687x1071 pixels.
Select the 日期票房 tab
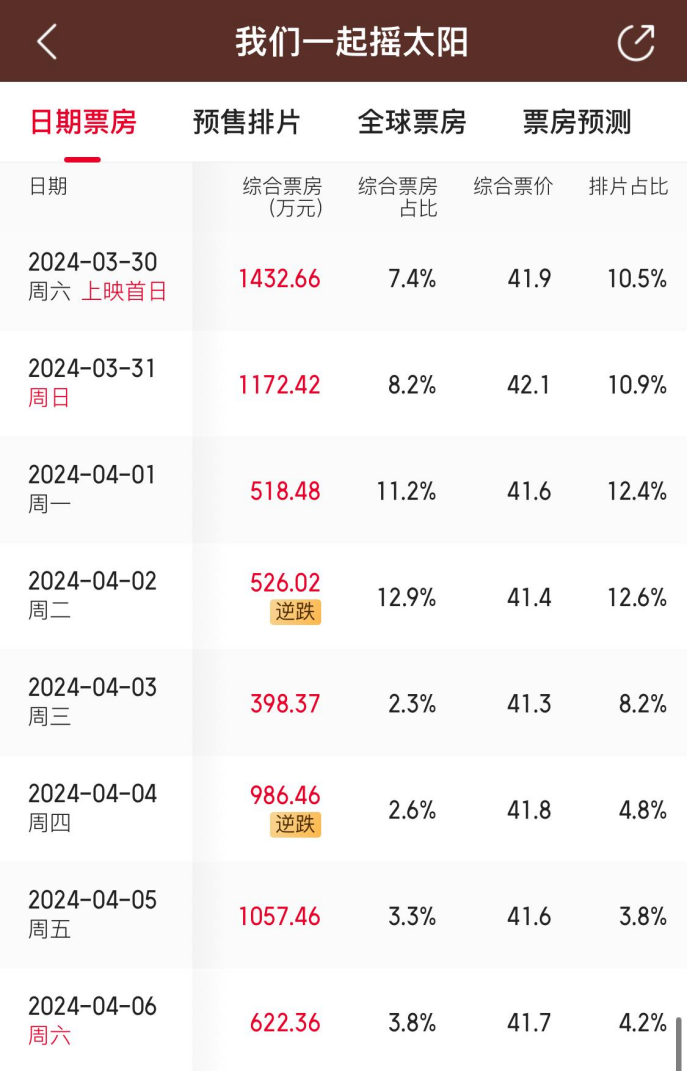(83, 122)
